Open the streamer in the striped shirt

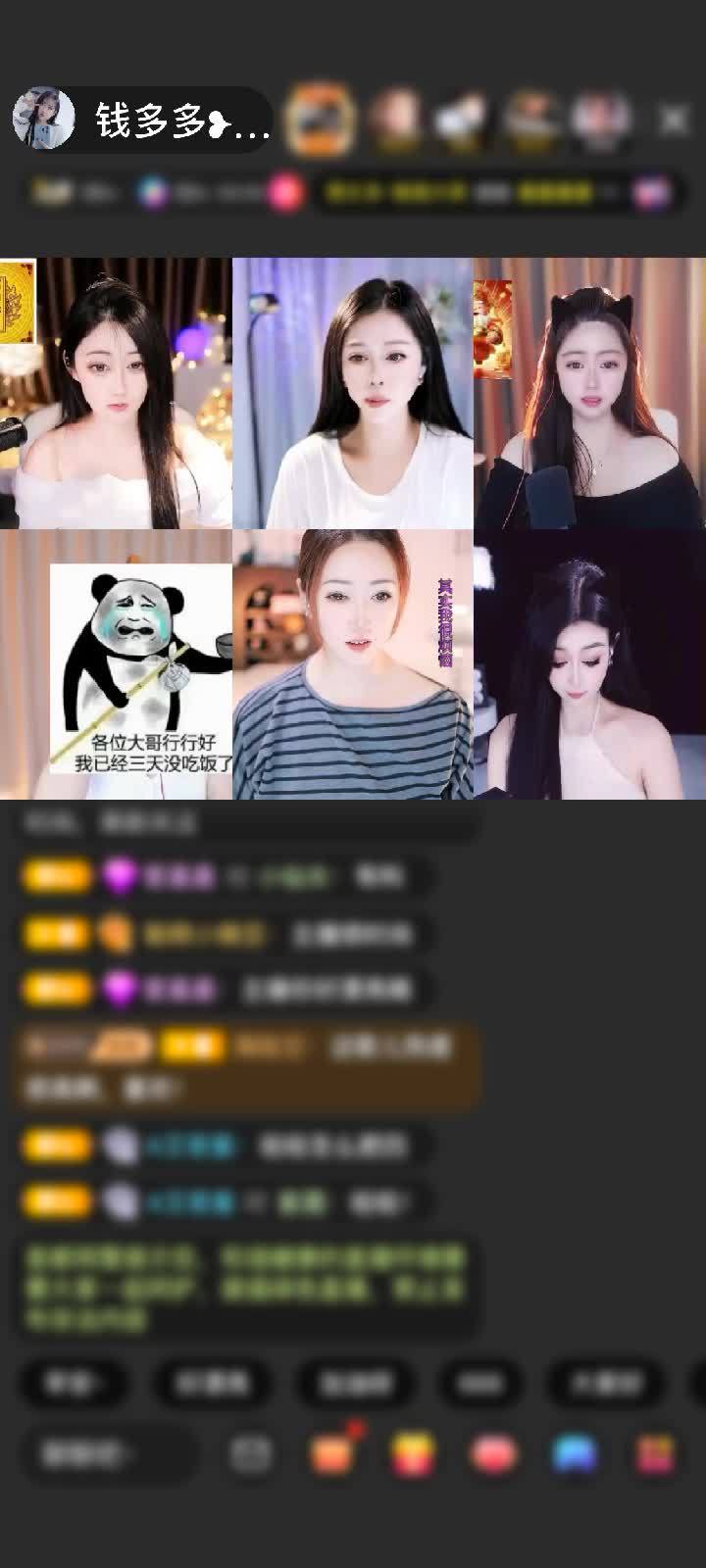[x=352, y=664]
